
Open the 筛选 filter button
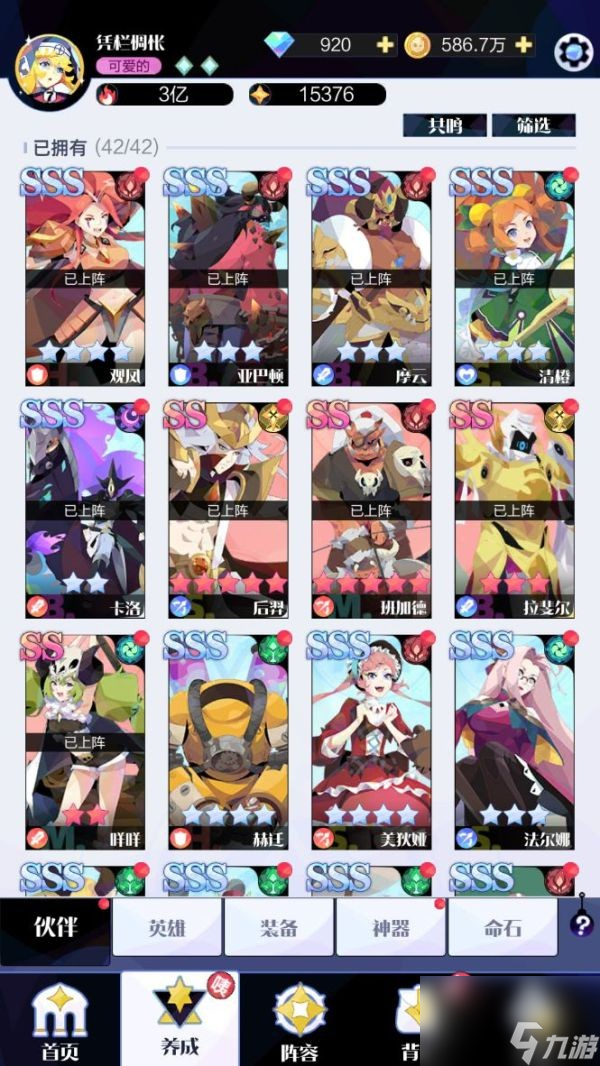tap(532, 125)
